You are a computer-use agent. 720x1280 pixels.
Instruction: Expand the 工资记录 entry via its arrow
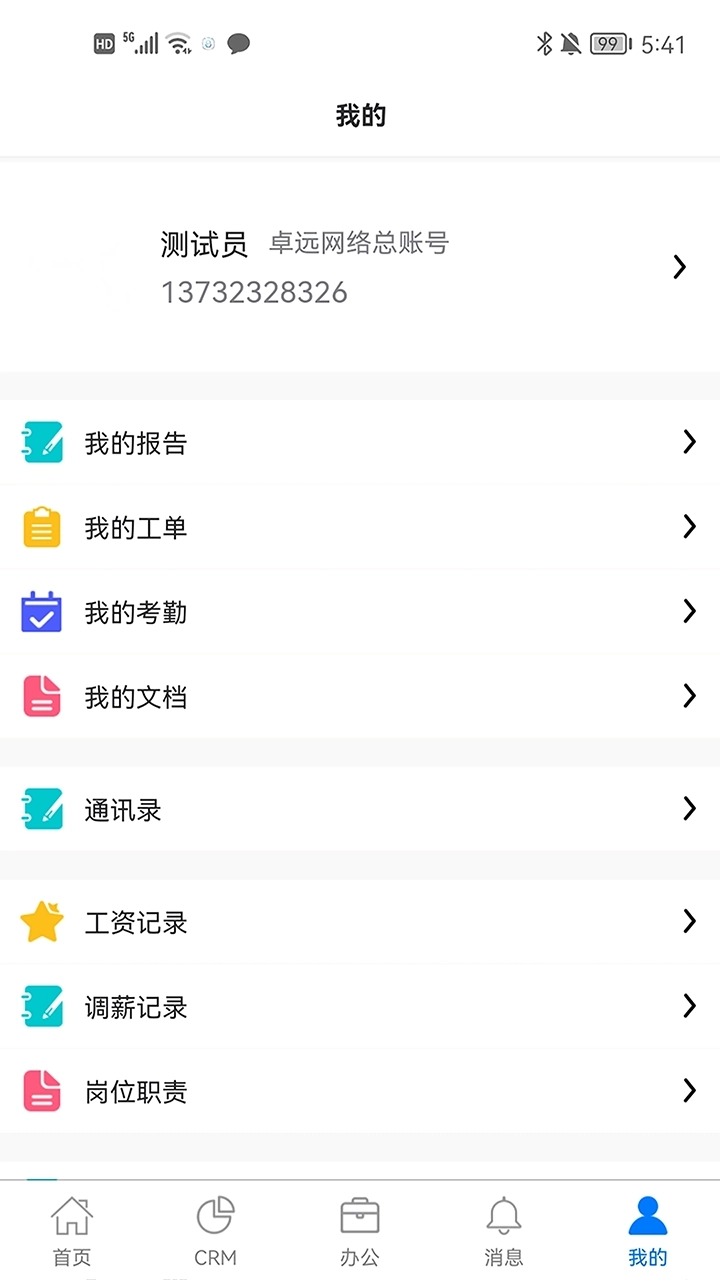pos(689,921)
